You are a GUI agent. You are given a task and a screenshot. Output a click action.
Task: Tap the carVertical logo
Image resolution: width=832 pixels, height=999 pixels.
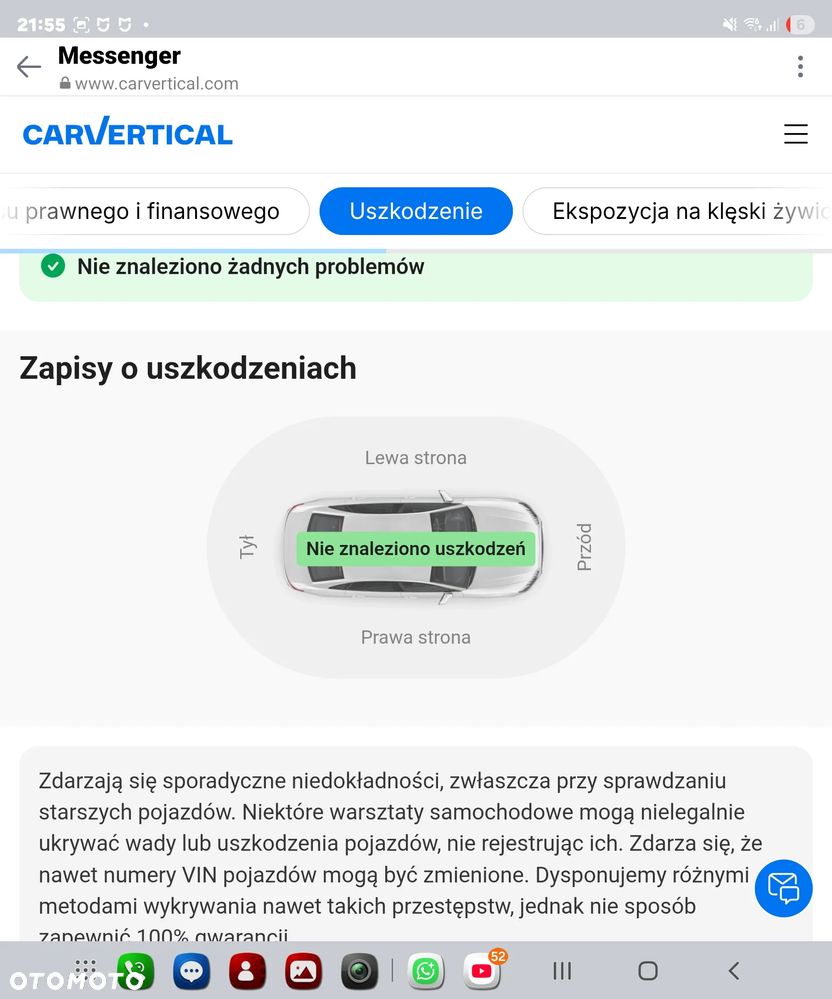[x=128, y=134]
